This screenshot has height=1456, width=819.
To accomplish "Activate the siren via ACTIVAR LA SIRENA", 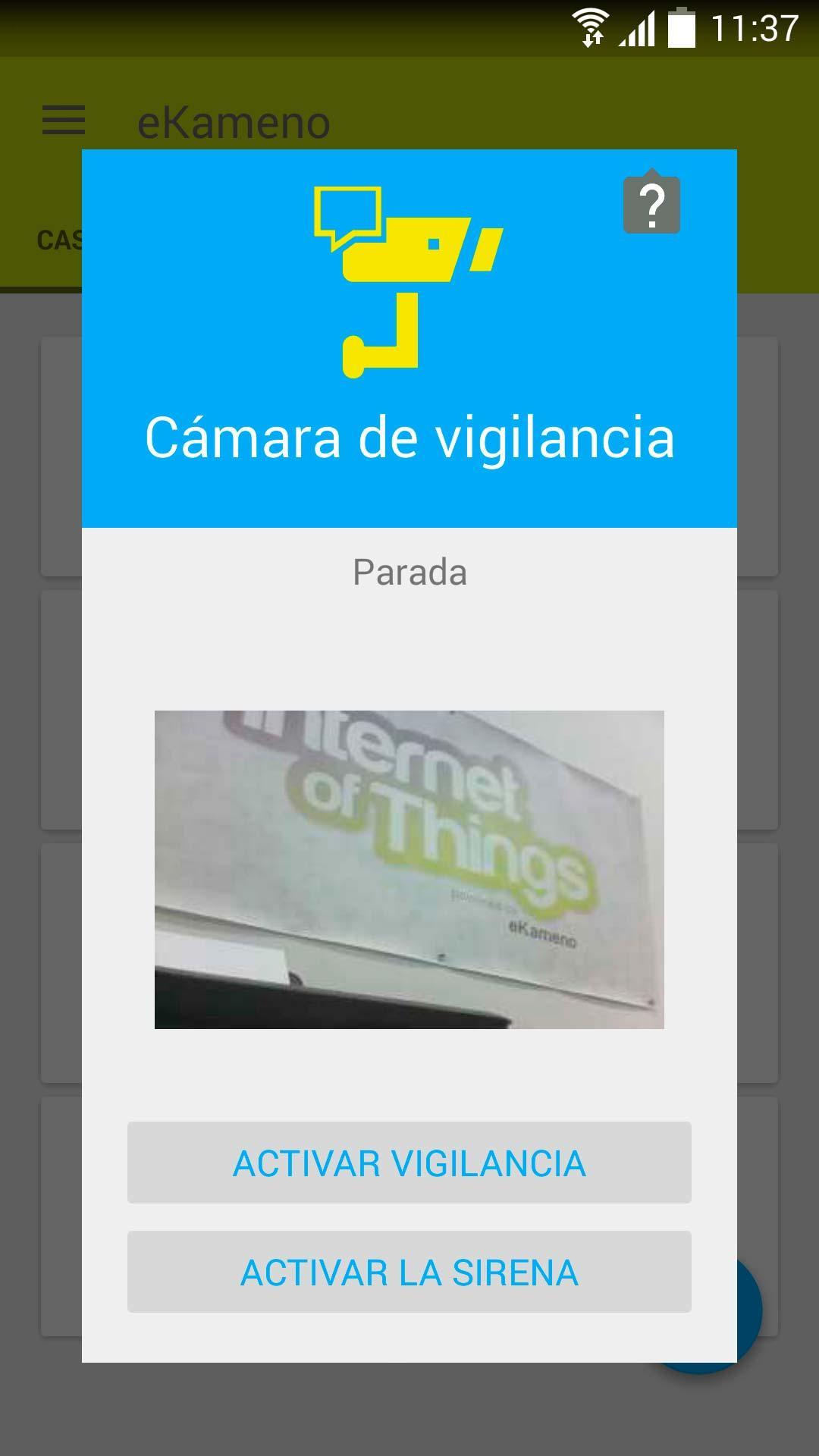I will 409,1270.
